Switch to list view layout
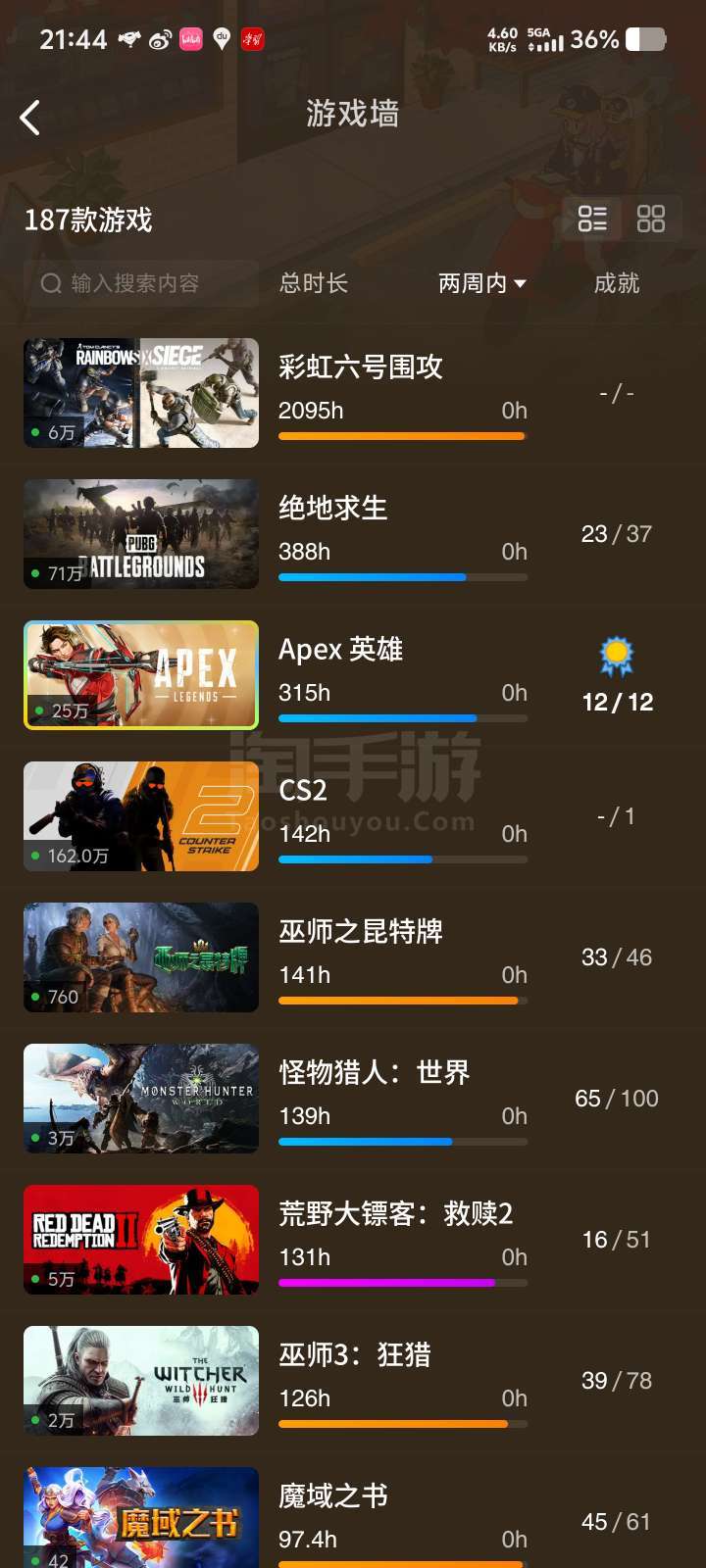 (x=592, y=219)
